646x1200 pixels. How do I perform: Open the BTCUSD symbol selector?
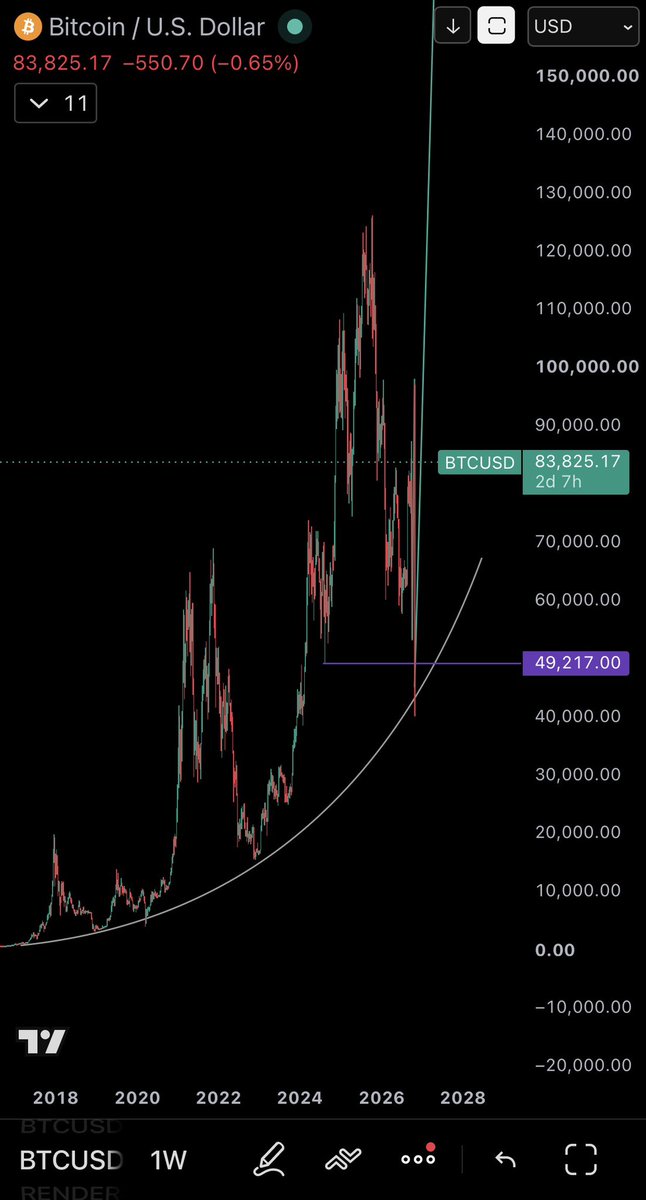click(72, 1160)
